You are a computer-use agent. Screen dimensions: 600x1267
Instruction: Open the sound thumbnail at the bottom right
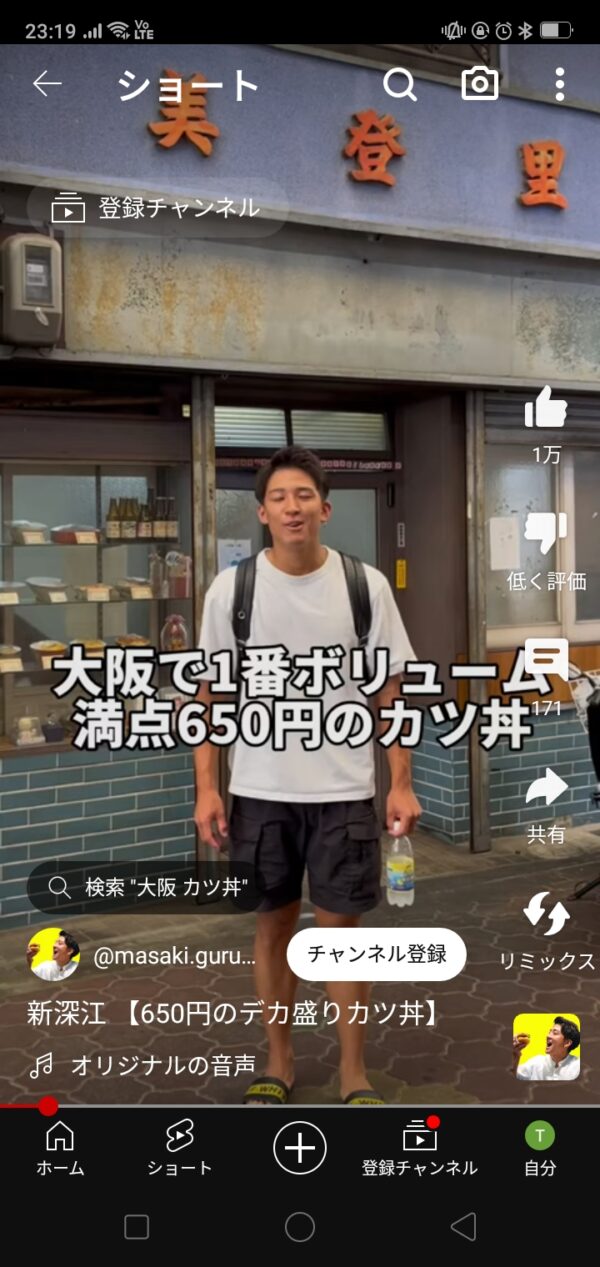pos(546,1047)
